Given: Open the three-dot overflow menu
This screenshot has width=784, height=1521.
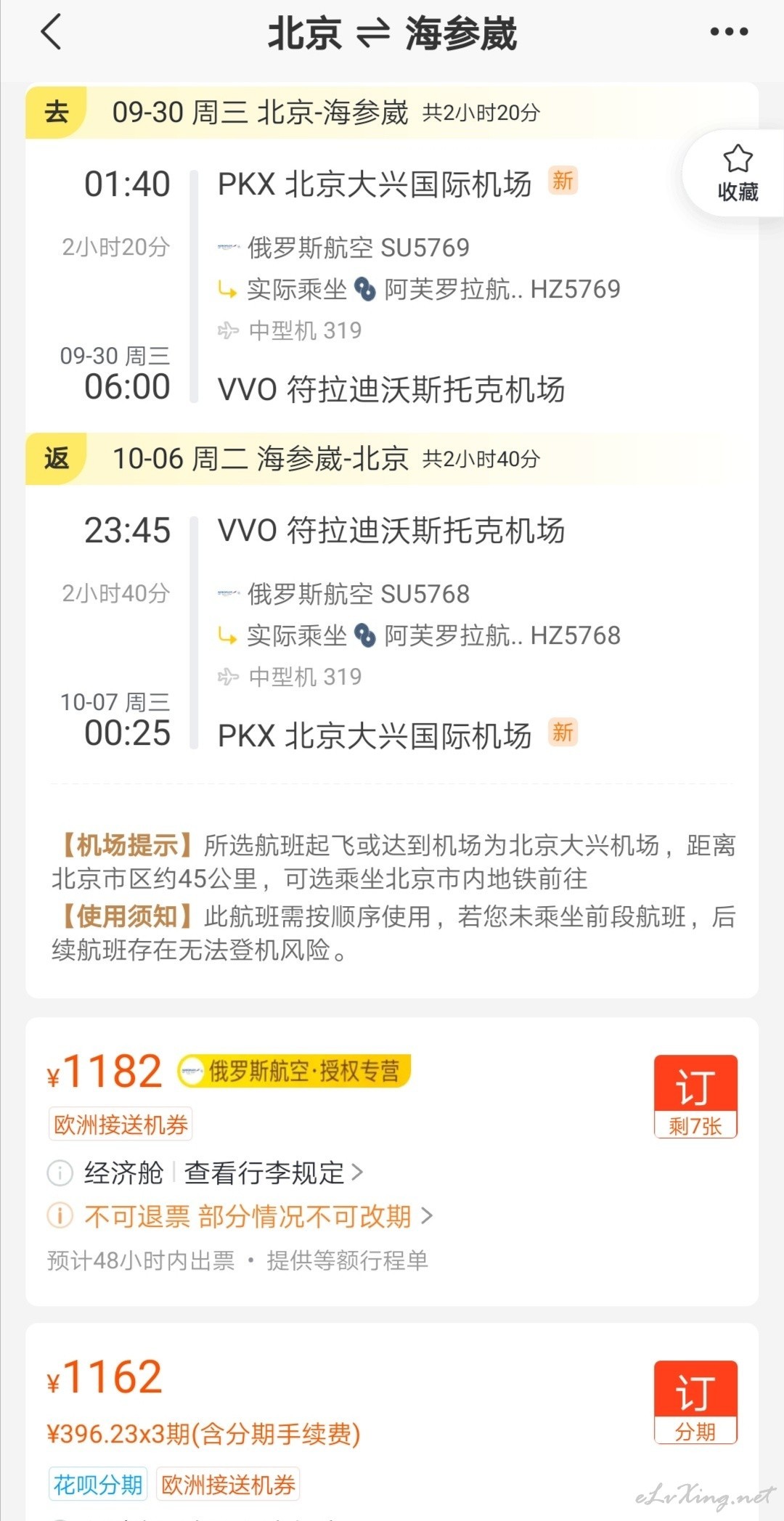Looking at the screenshot, I should tap(729, 32).
